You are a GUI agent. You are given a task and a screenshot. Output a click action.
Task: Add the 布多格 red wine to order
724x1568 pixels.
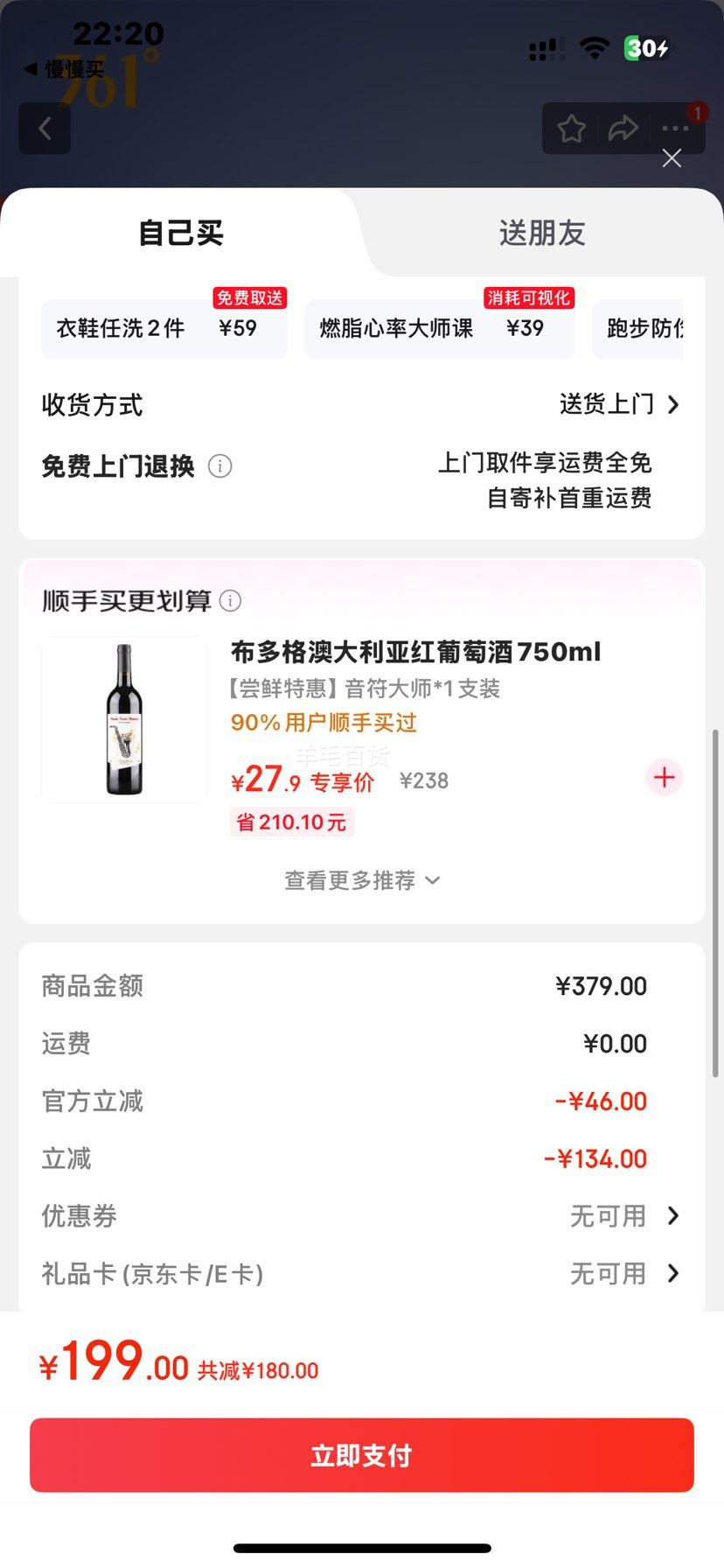[665, 777]
